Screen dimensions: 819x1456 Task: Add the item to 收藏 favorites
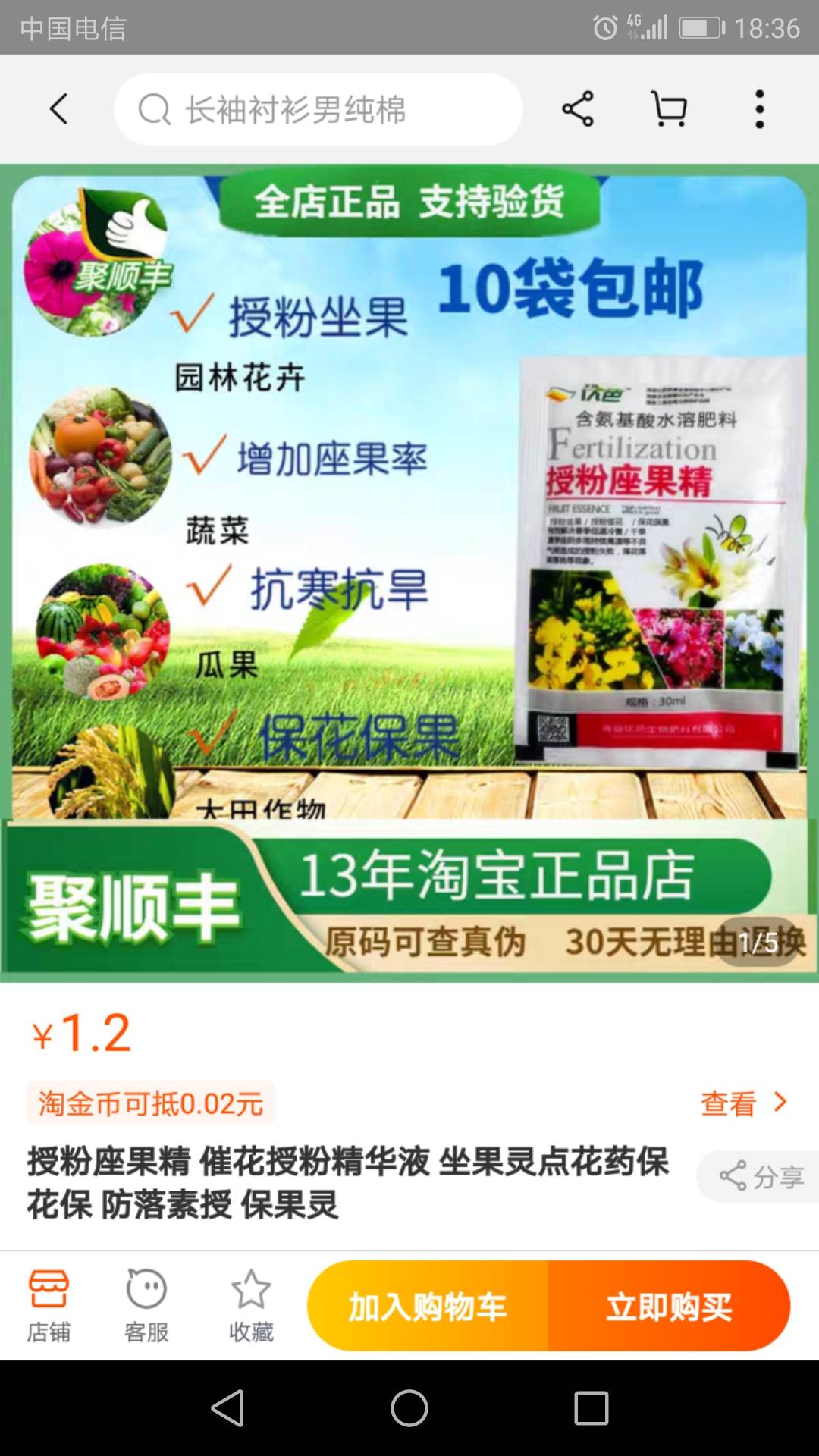[x=251, y=1306]
